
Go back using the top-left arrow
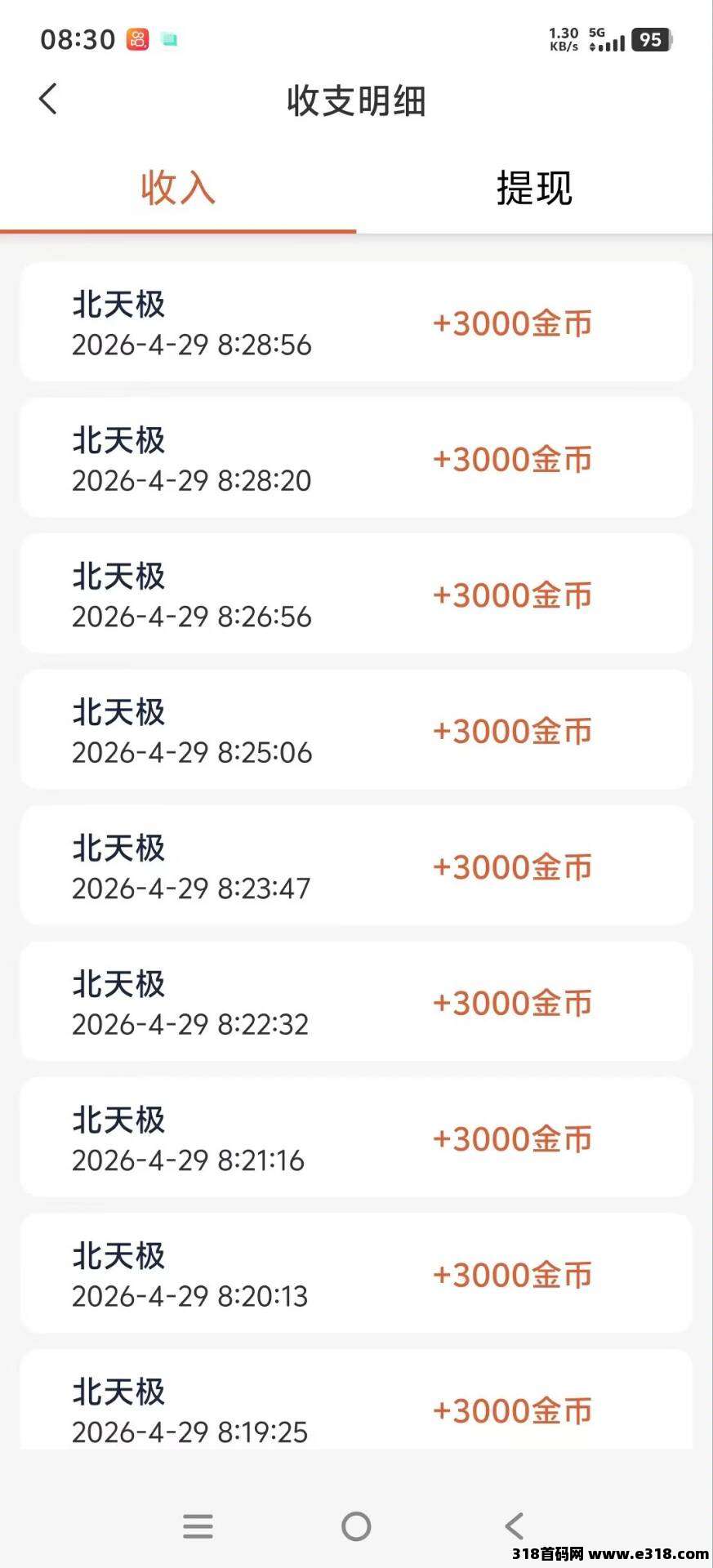point(48,100)
